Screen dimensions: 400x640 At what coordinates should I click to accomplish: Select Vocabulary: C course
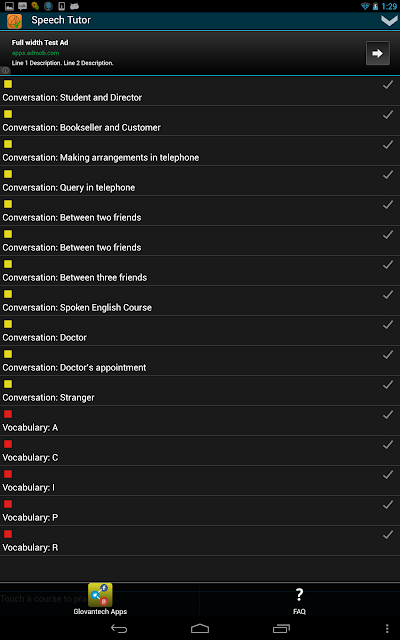200,451
